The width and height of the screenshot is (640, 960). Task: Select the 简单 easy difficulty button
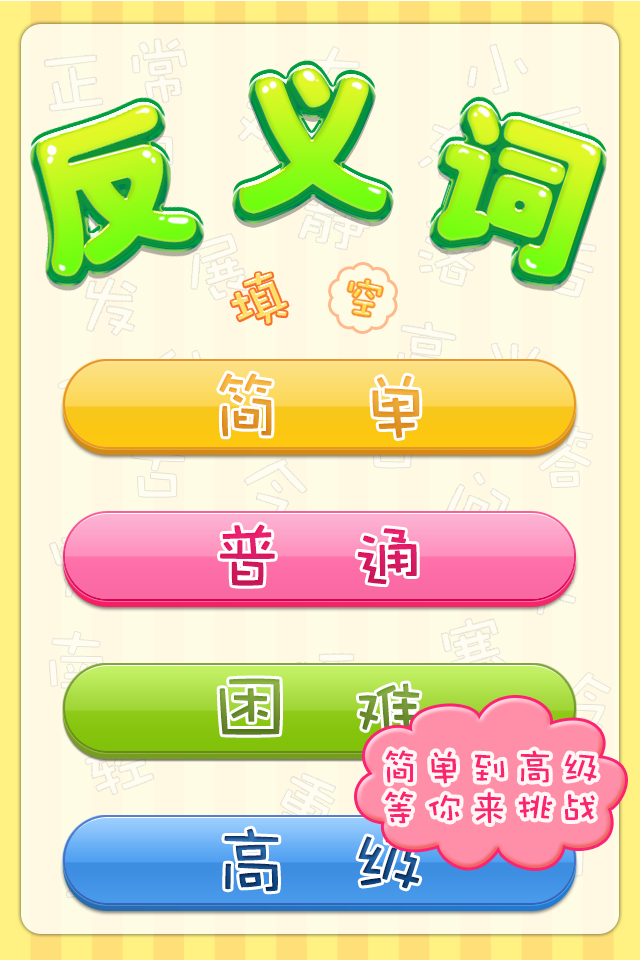tap(319, 405)
